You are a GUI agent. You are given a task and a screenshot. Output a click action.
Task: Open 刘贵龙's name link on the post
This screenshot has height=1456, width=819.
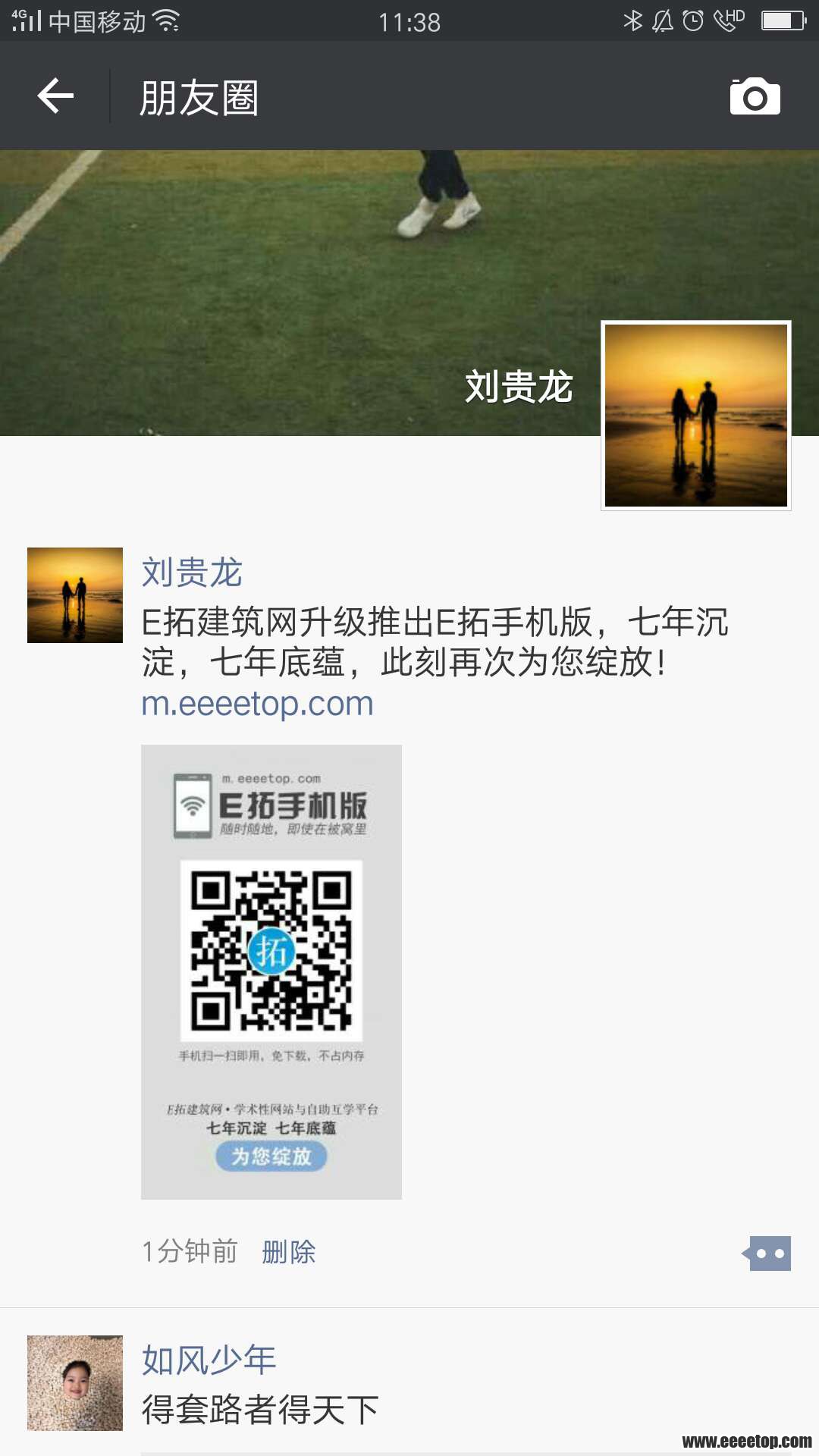192,573
